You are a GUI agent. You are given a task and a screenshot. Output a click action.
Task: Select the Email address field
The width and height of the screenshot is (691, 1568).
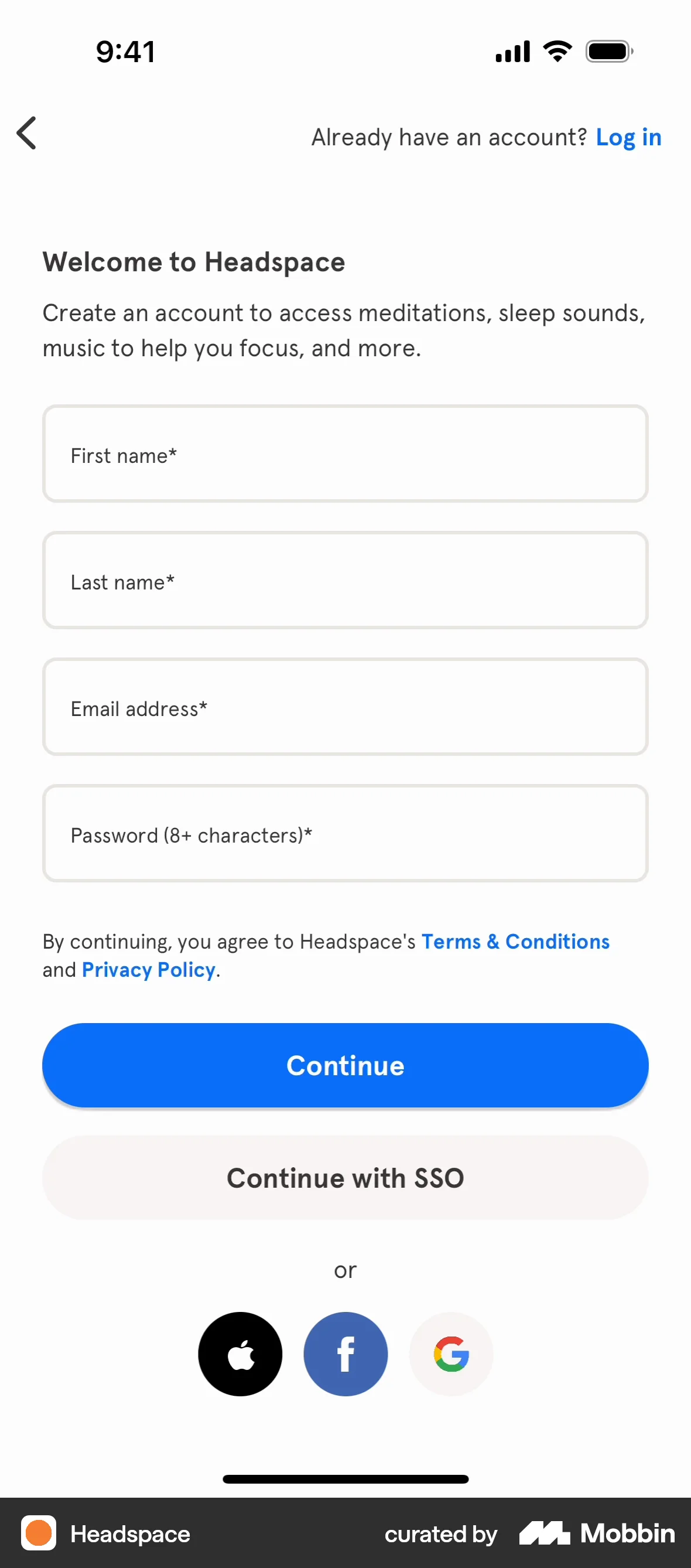[345, 707]
